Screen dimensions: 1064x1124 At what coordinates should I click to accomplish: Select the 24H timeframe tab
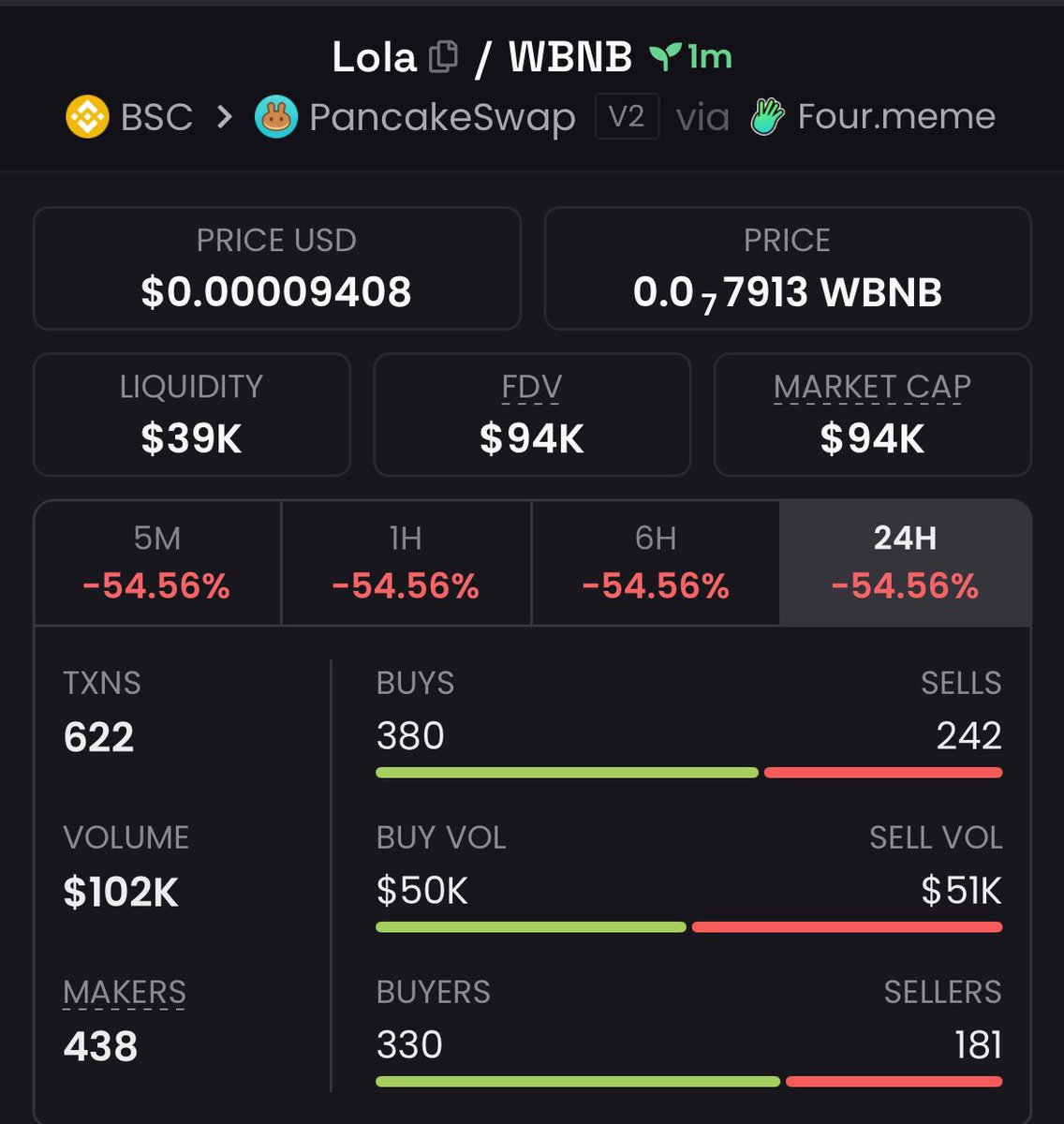(905, 562)
